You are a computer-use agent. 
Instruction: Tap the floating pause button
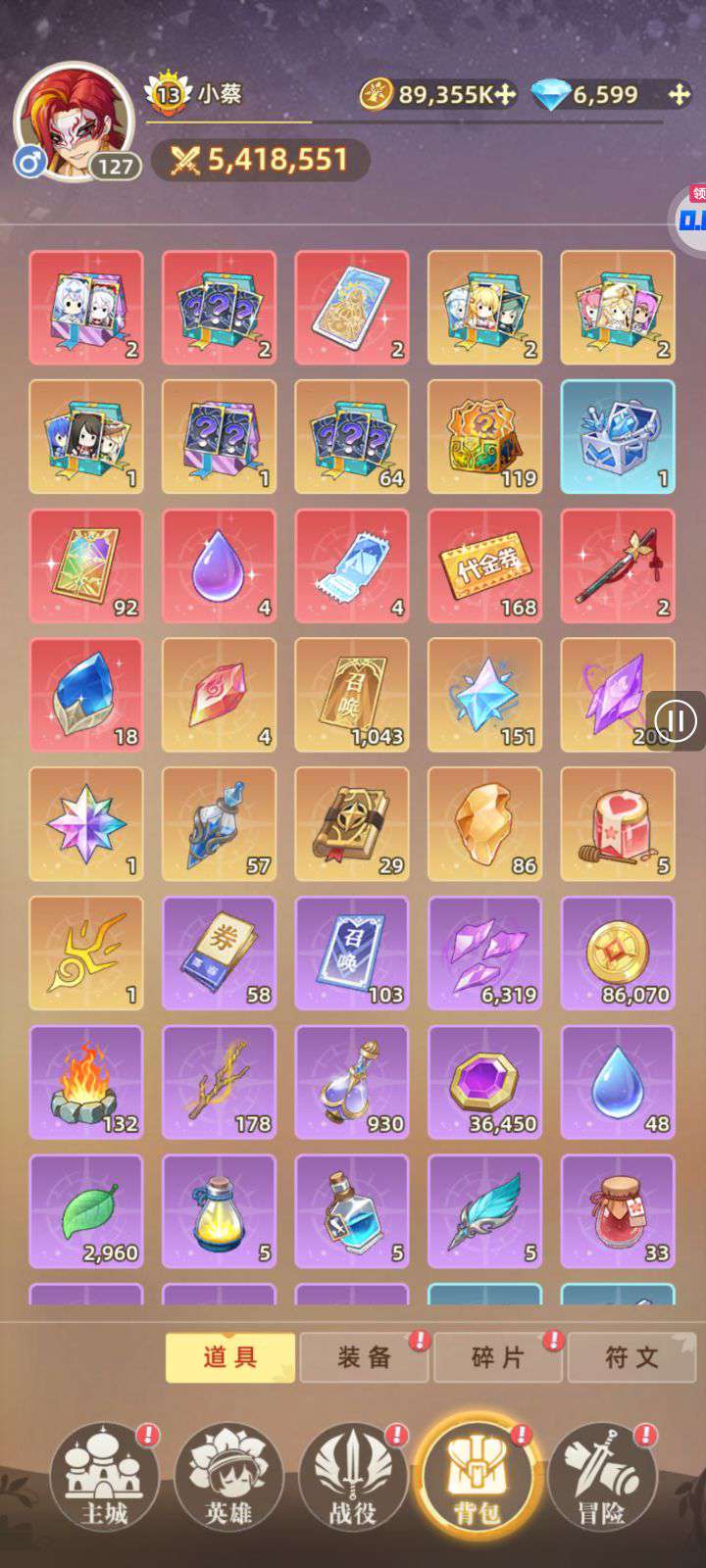pos(676,721)
